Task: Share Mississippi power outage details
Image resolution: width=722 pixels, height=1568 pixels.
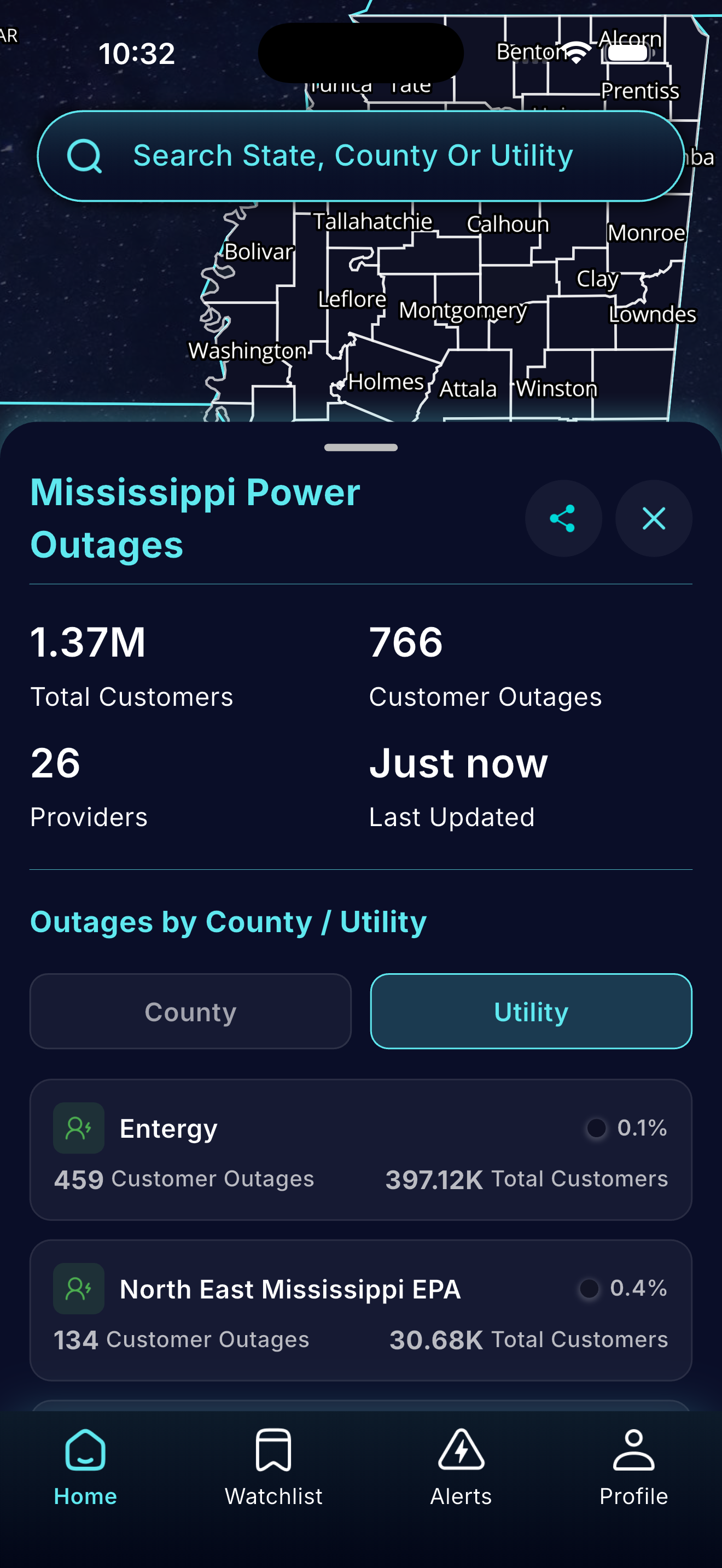Action: tap(563, 519)
